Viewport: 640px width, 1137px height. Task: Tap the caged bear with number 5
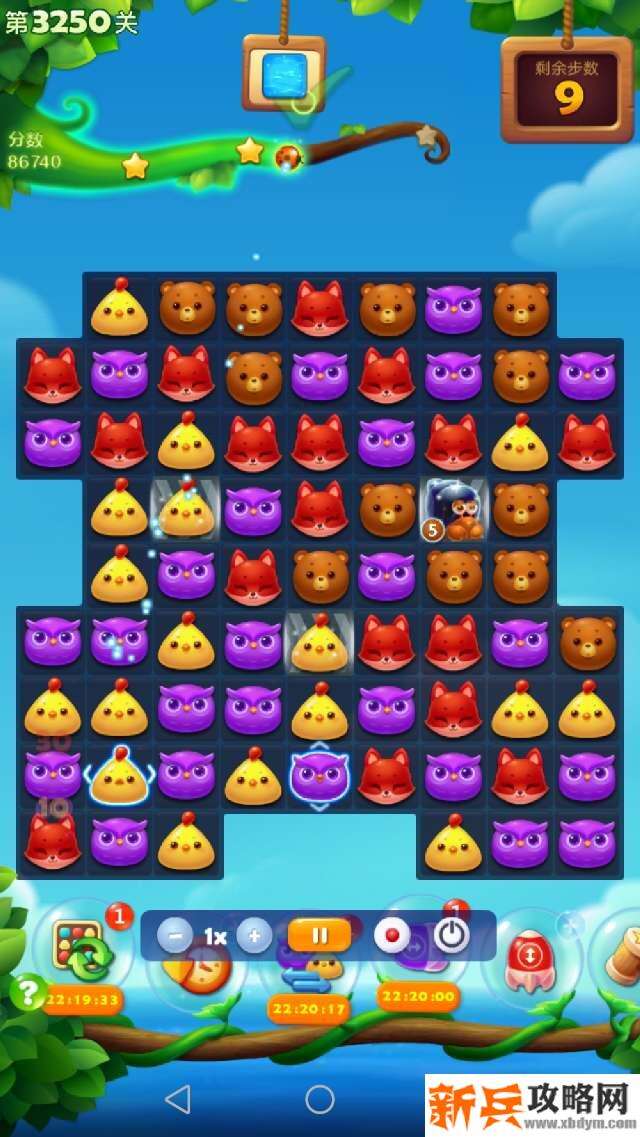(453, 509)
